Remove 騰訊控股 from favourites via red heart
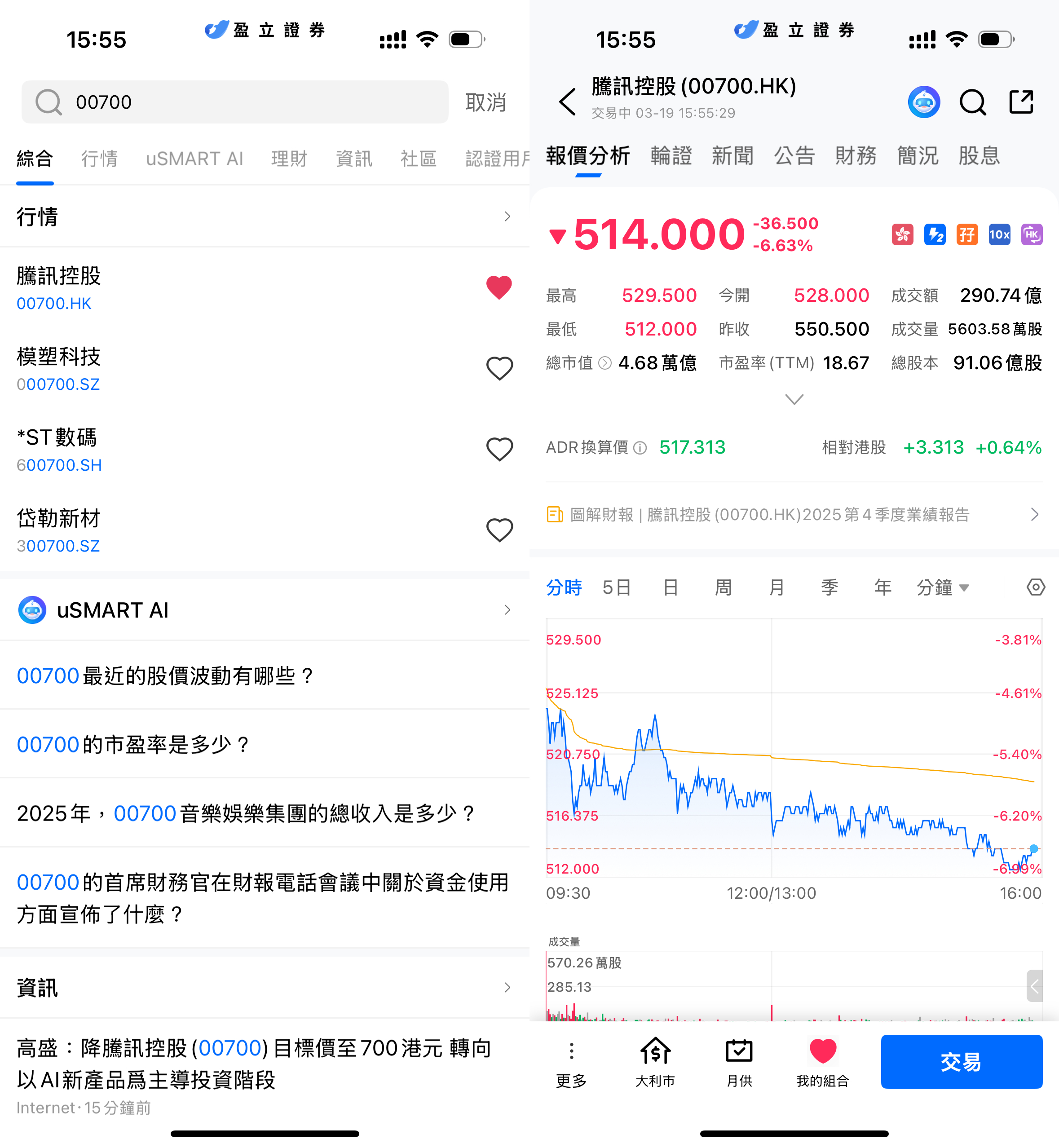The width and height of the screenshot is (1059, 1148). [x=499, y=287]
